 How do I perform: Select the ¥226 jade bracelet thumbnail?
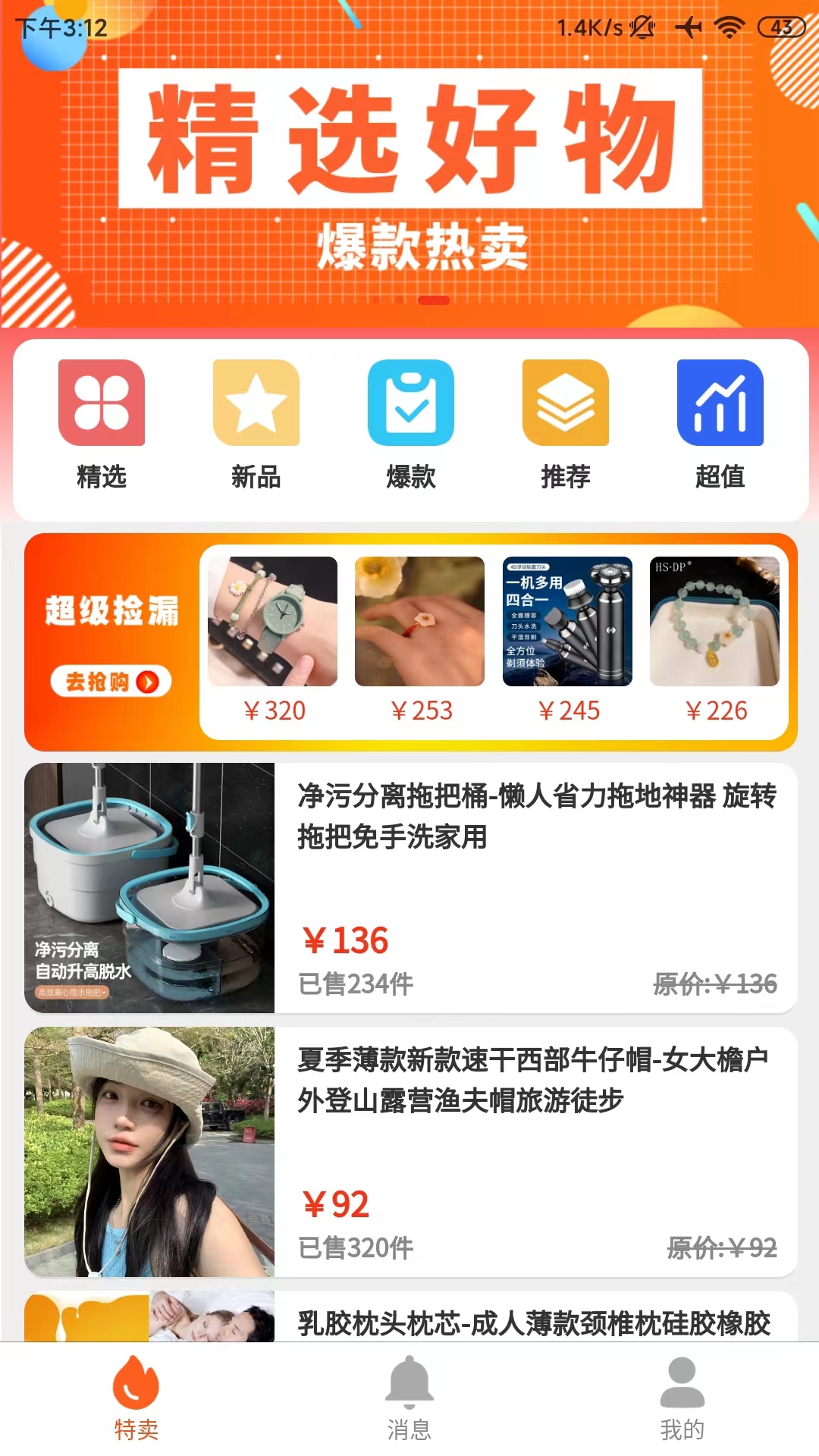(714, 622)
